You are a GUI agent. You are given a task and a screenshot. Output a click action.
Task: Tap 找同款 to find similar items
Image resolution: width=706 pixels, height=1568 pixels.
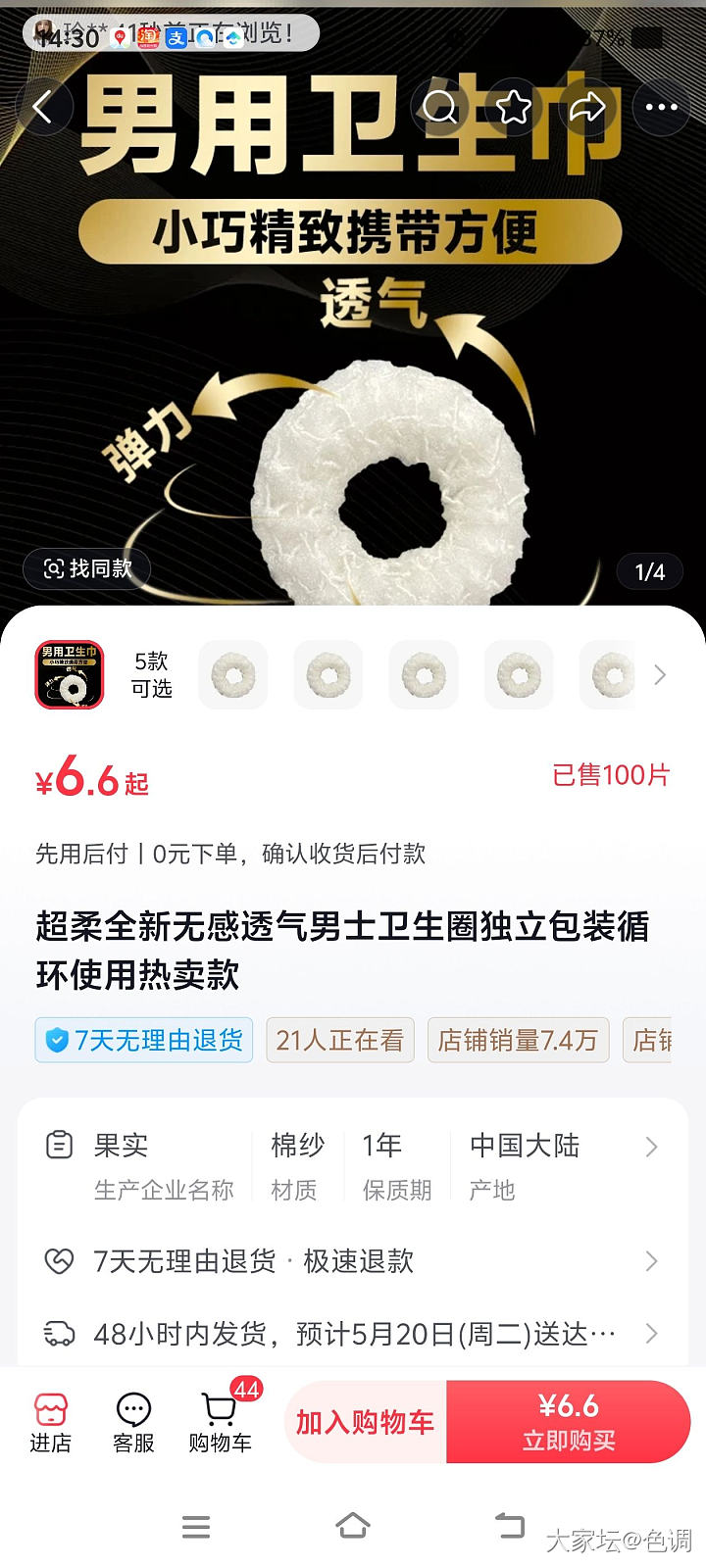click(x=87, y=568)
